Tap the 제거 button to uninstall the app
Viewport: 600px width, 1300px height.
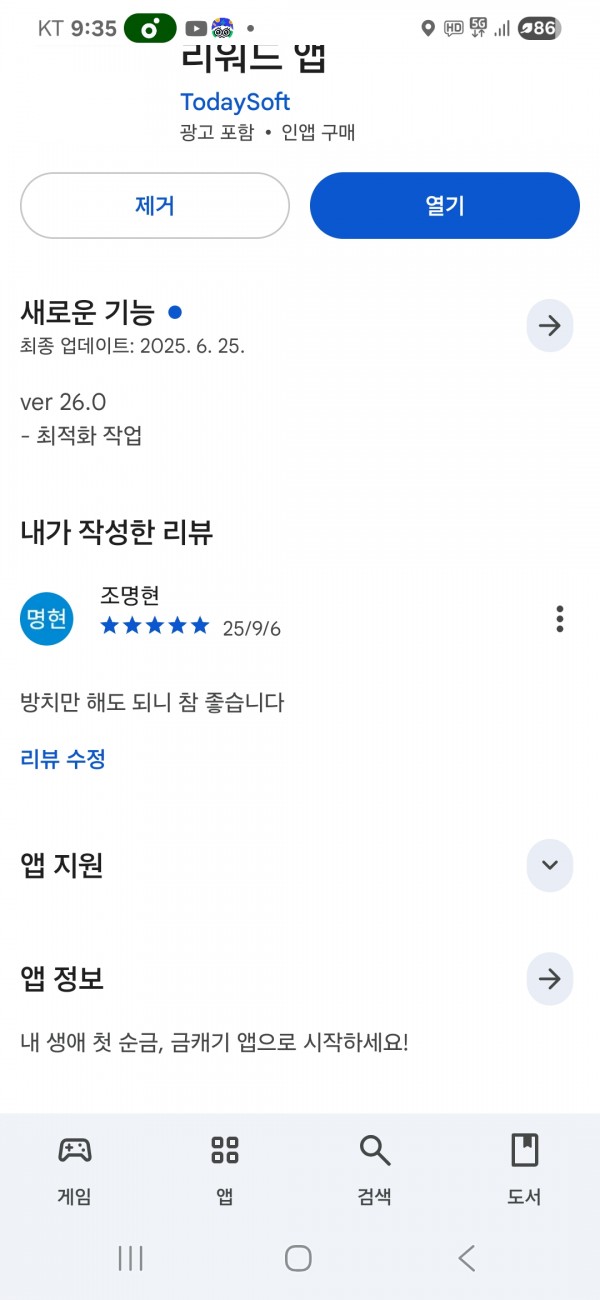pos(155,206)
